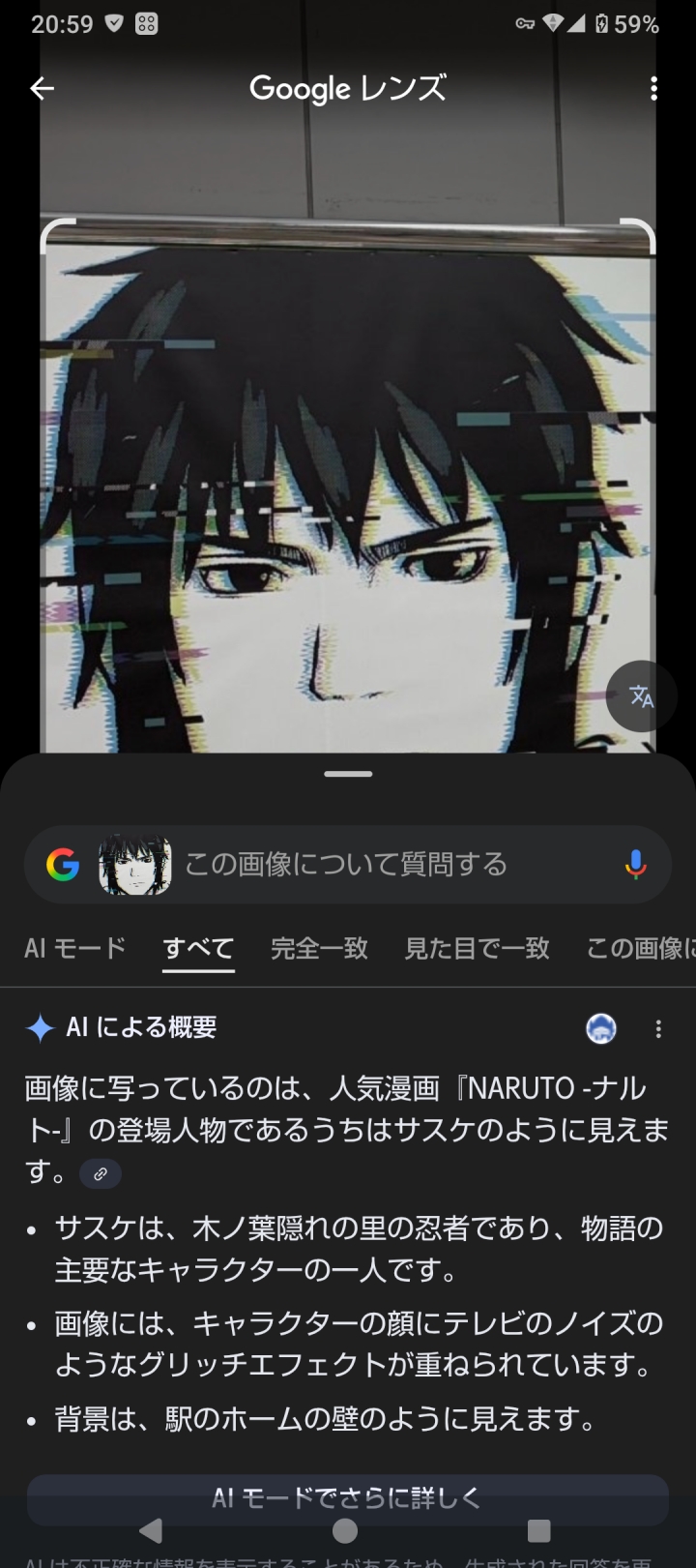
Task: Switch to the 完全一致 tab
Action: tap(319, 948)
